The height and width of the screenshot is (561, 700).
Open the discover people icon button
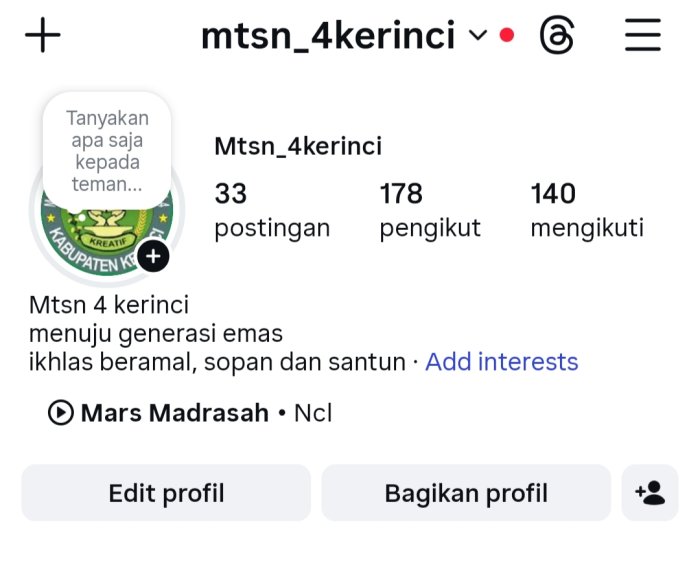pos(650,493)
